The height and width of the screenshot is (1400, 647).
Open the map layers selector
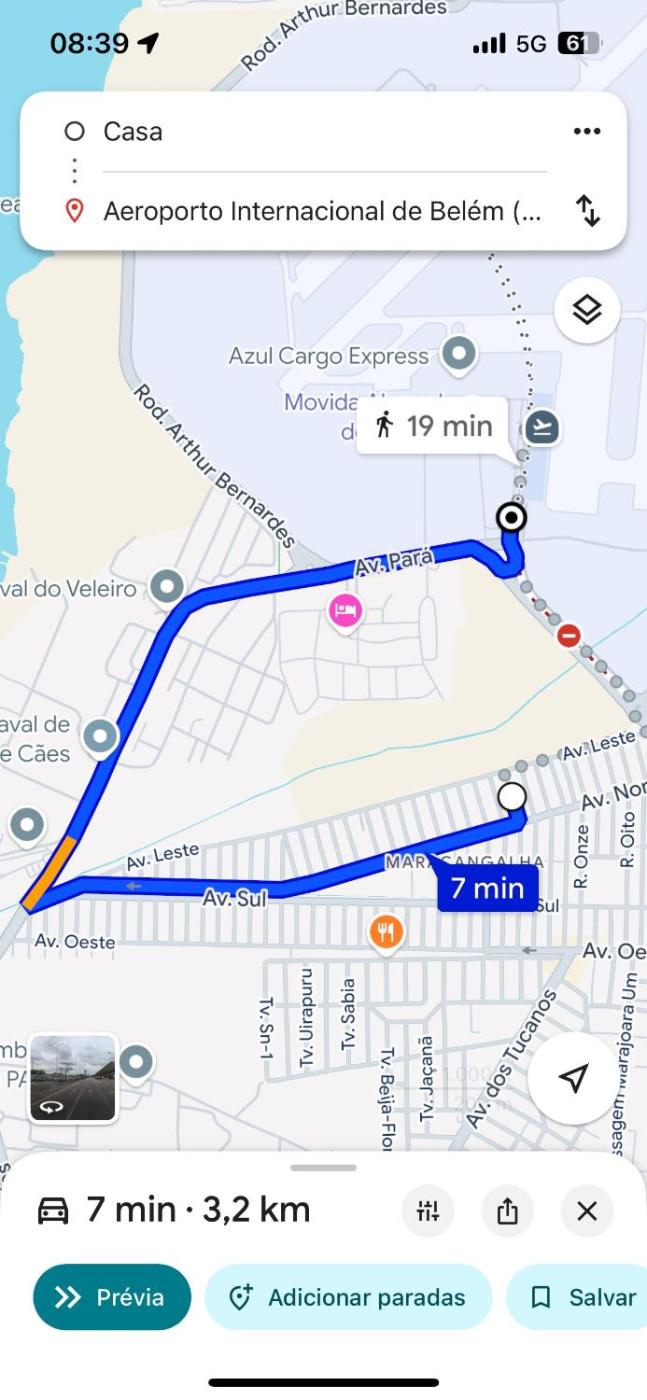pos(587,310)
